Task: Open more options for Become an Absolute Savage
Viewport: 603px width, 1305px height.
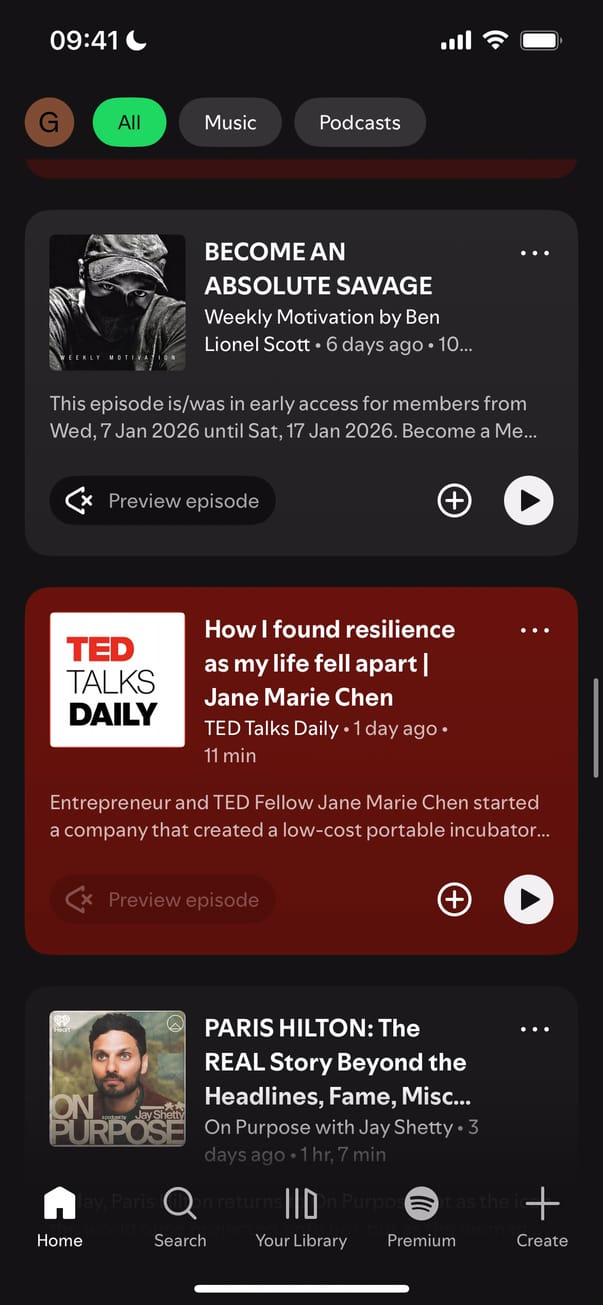Action: (535, 253)
